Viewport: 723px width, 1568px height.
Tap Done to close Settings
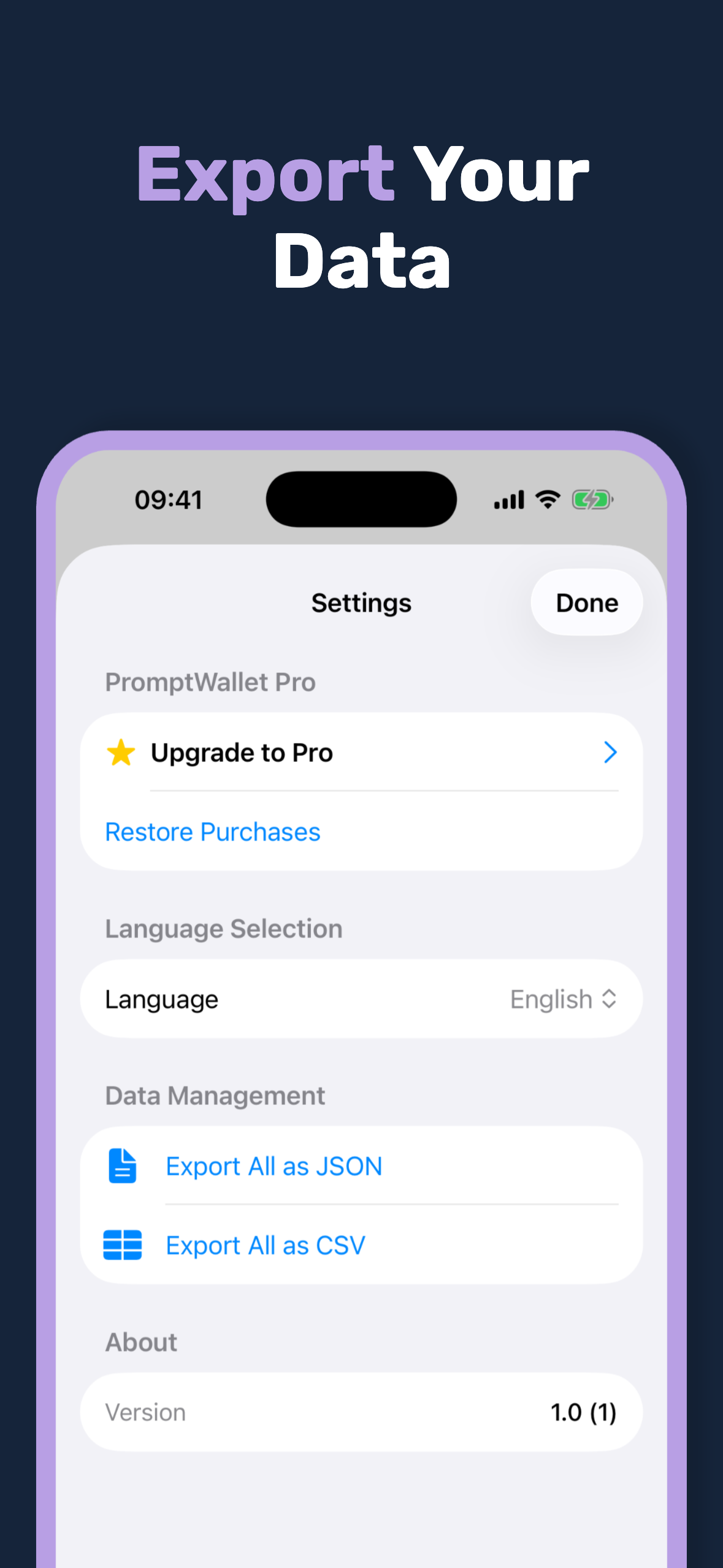pyautogui.click(x=586, y=602)
